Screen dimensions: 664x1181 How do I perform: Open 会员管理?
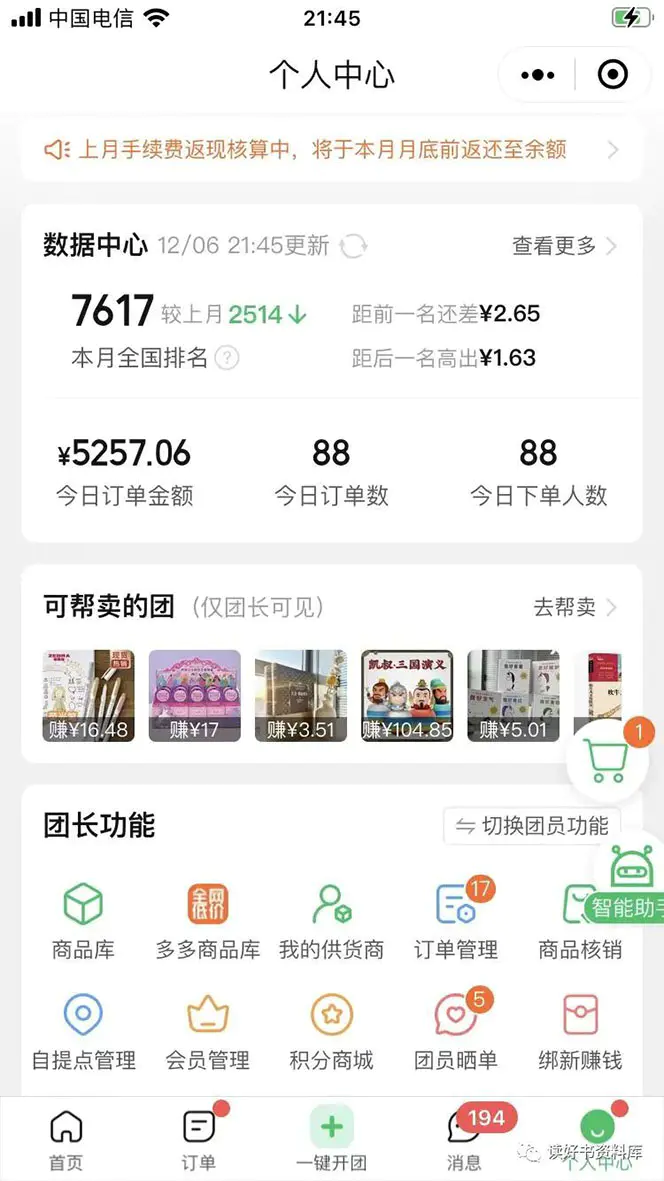click(208, 1030)
